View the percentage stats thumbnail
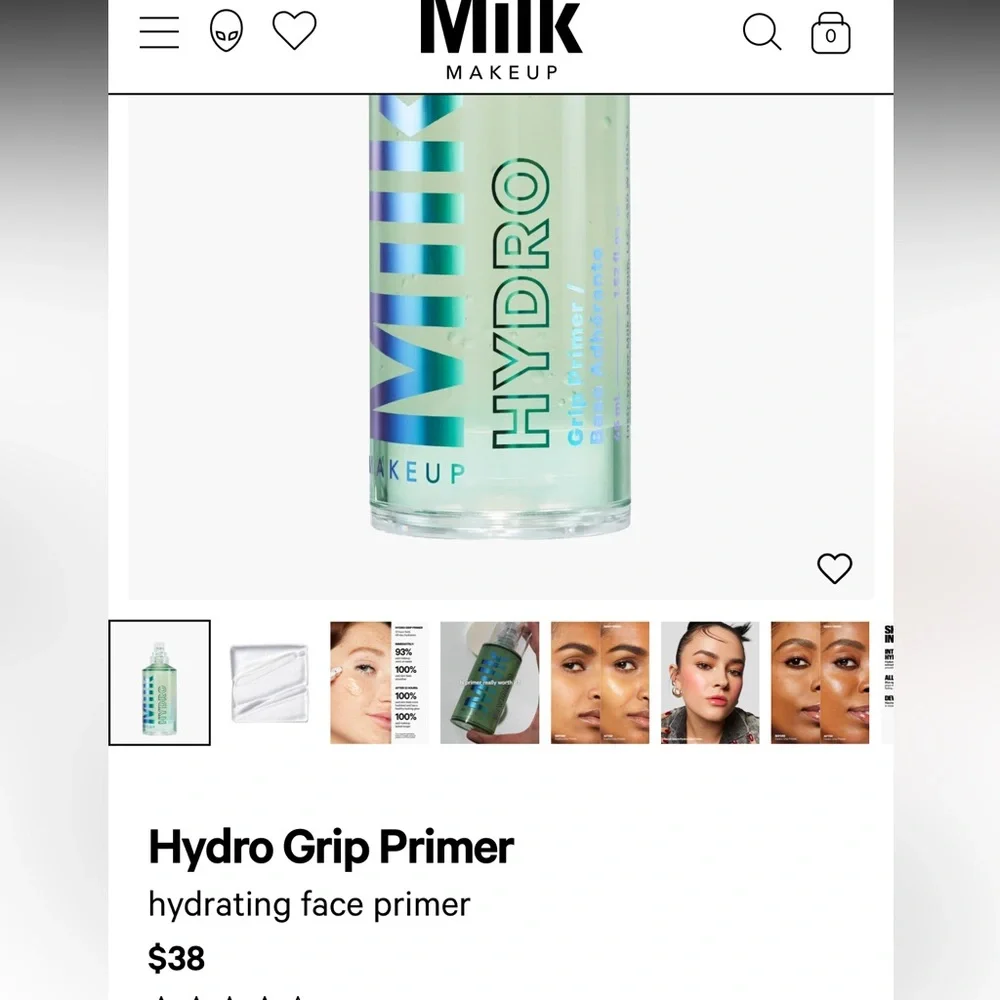The image size is (1000, 1000). tap(379, 683)
